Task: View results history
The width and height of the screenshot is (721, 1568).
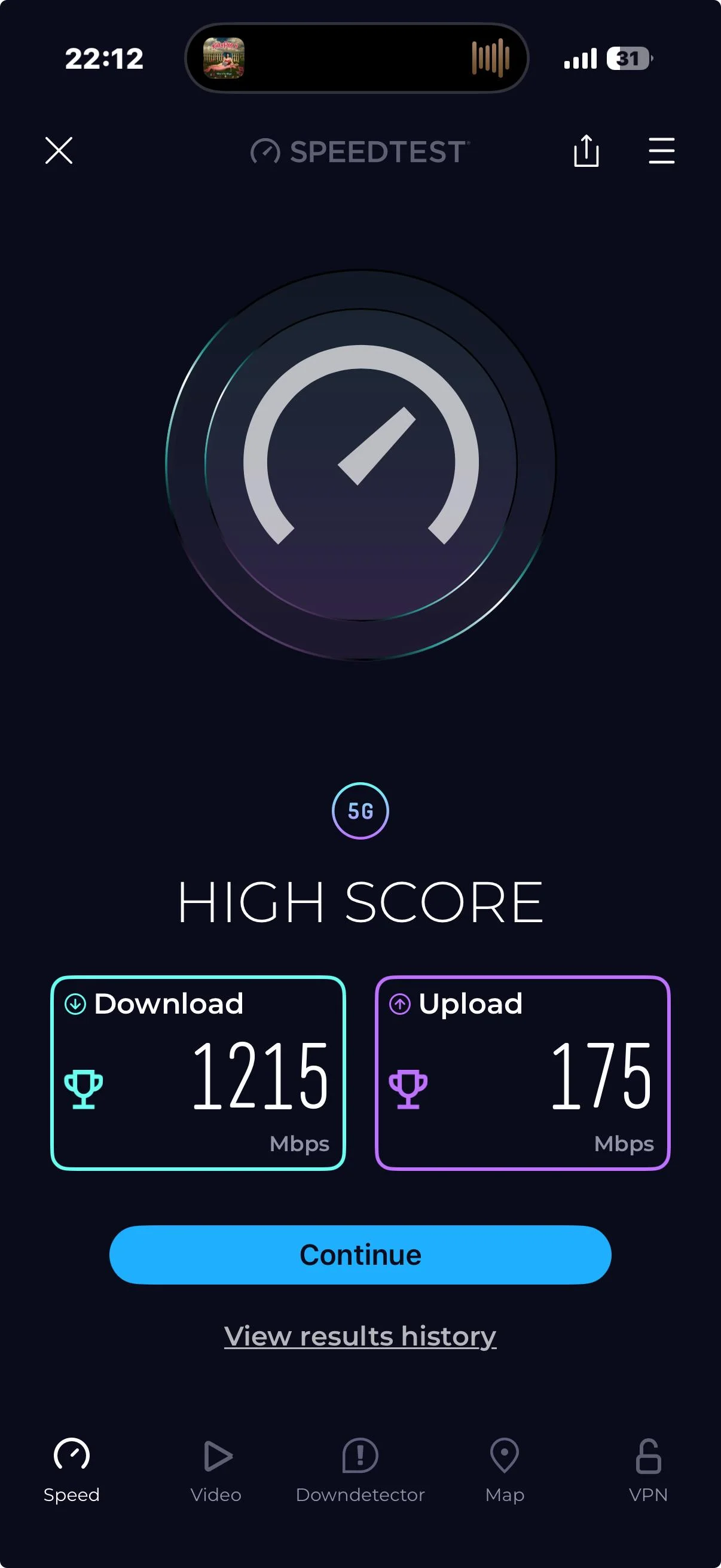Action: pyautogui.click(x=360, y=1336)
